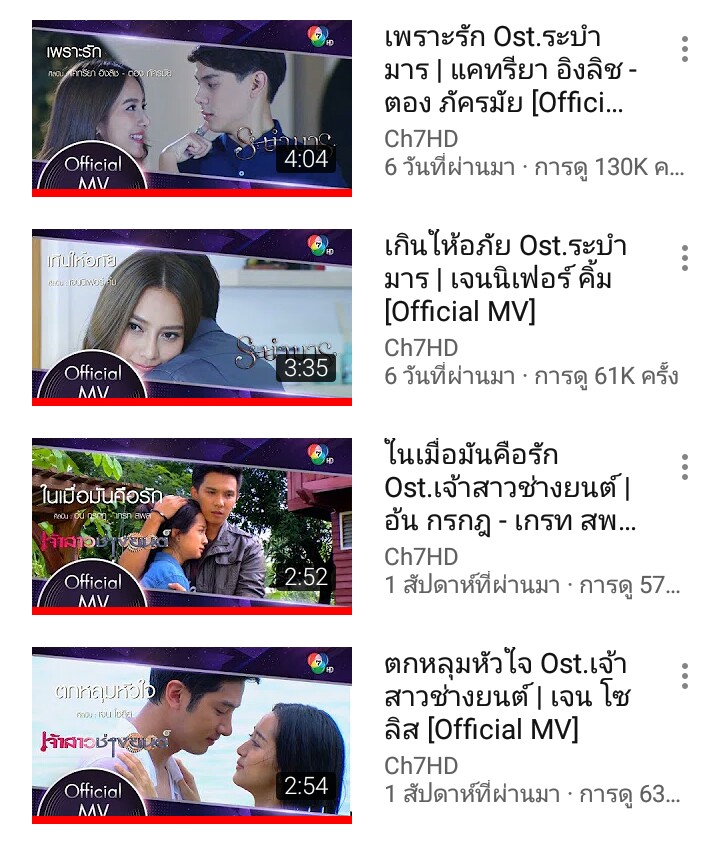Open the overflow menu for เกินให้อภัย video
This screenshot has width=720, height=849.
point(685,258)
